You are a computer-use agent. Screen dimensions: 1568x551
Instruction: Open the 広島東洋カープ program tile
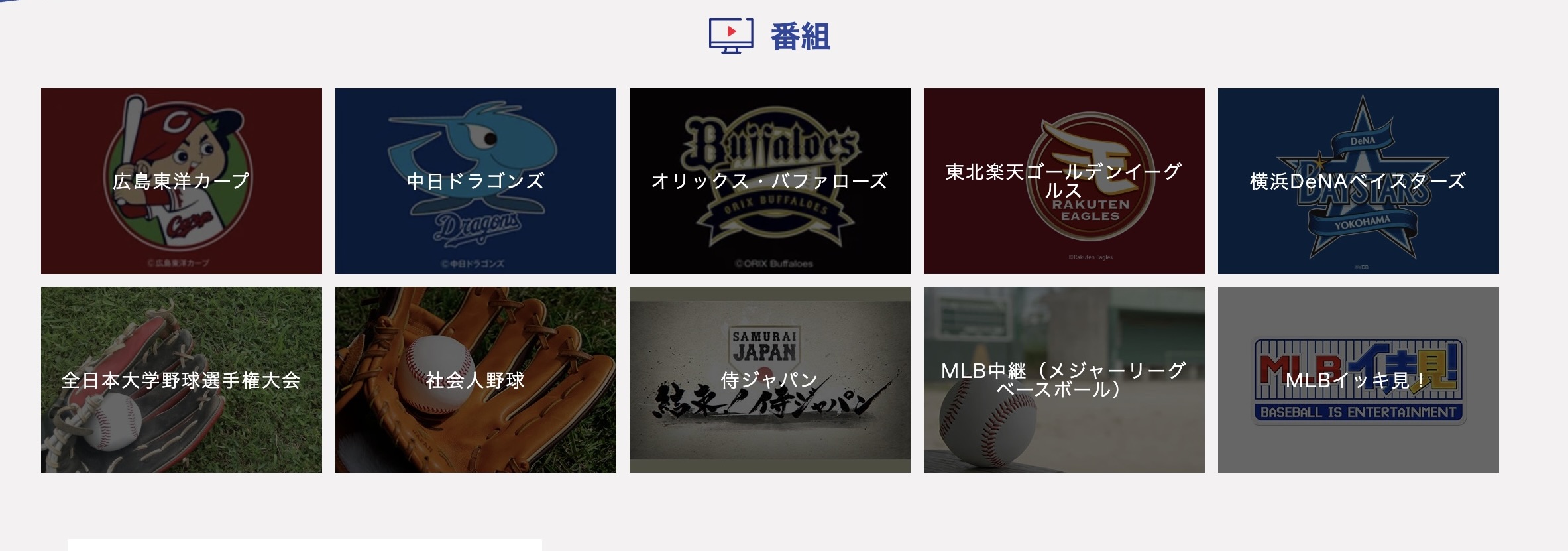181,180
